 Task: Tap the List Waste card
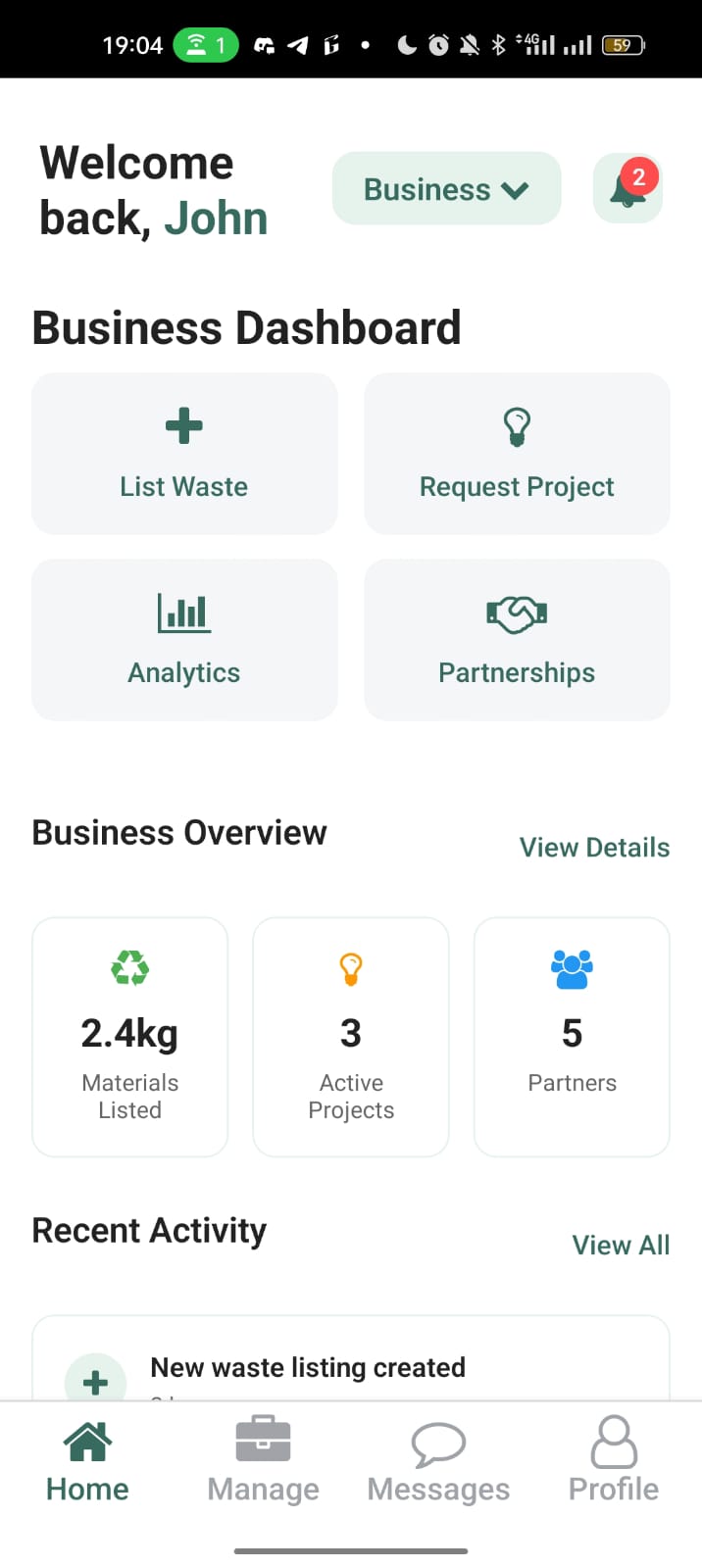point(184,453)
